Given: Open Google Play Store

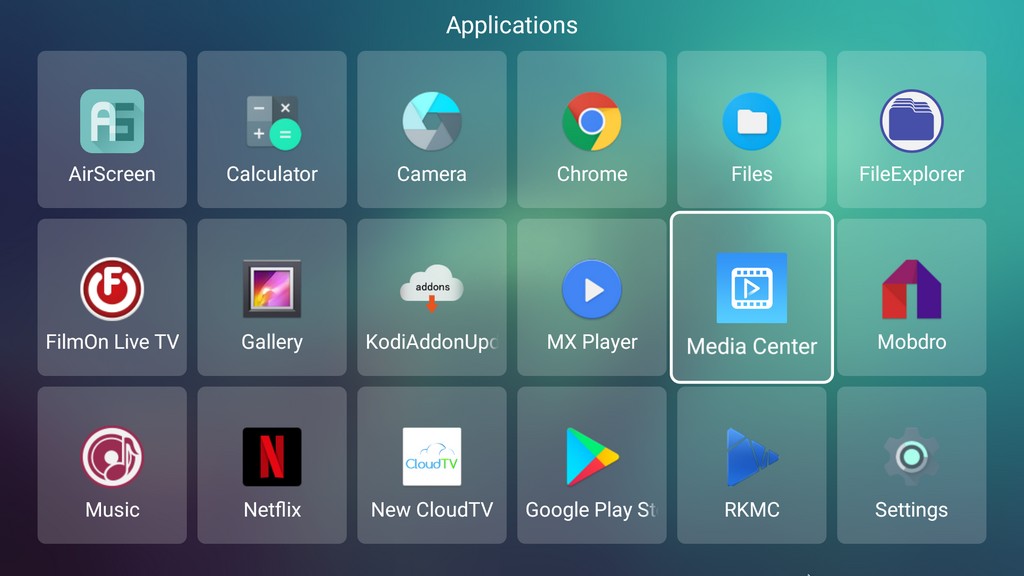Looking at the screenshot, I should [592, 466].
